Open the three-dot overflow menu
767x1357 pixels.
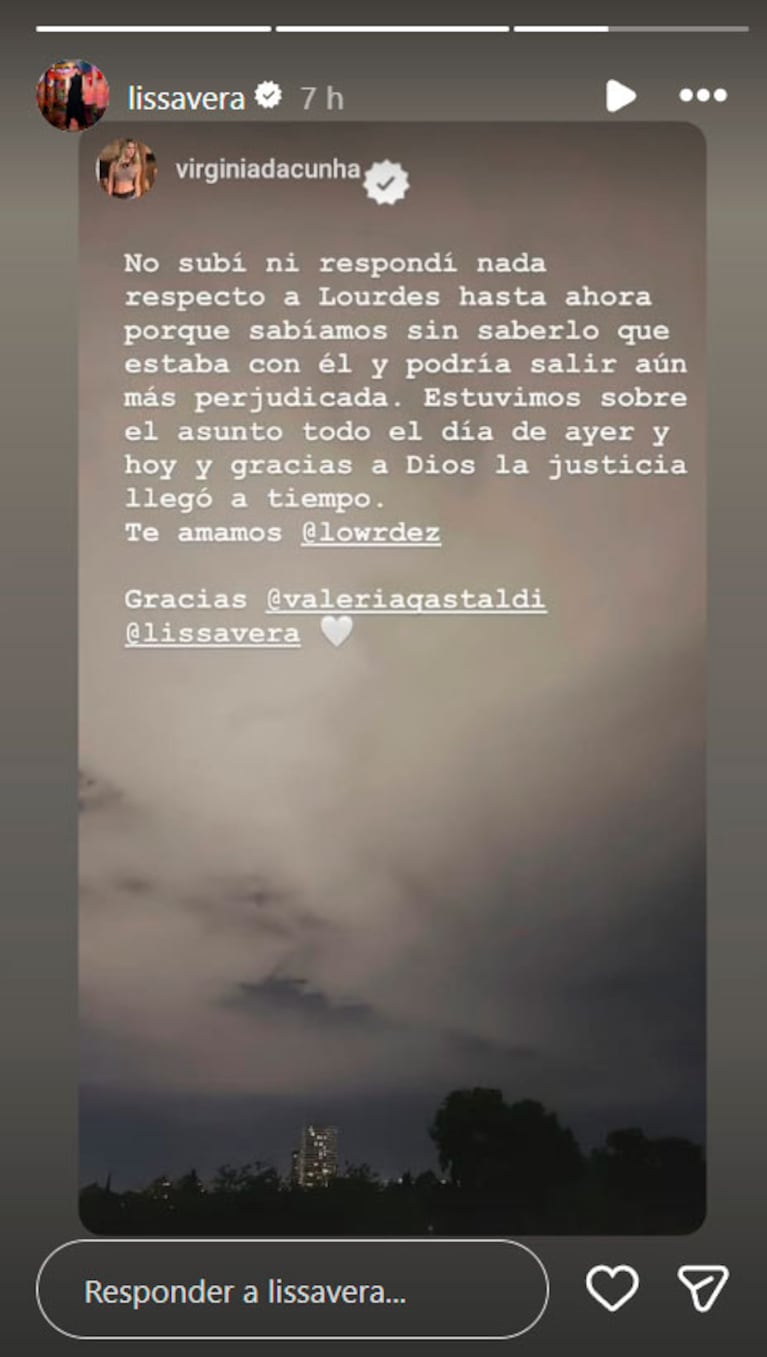pos(703,96)
